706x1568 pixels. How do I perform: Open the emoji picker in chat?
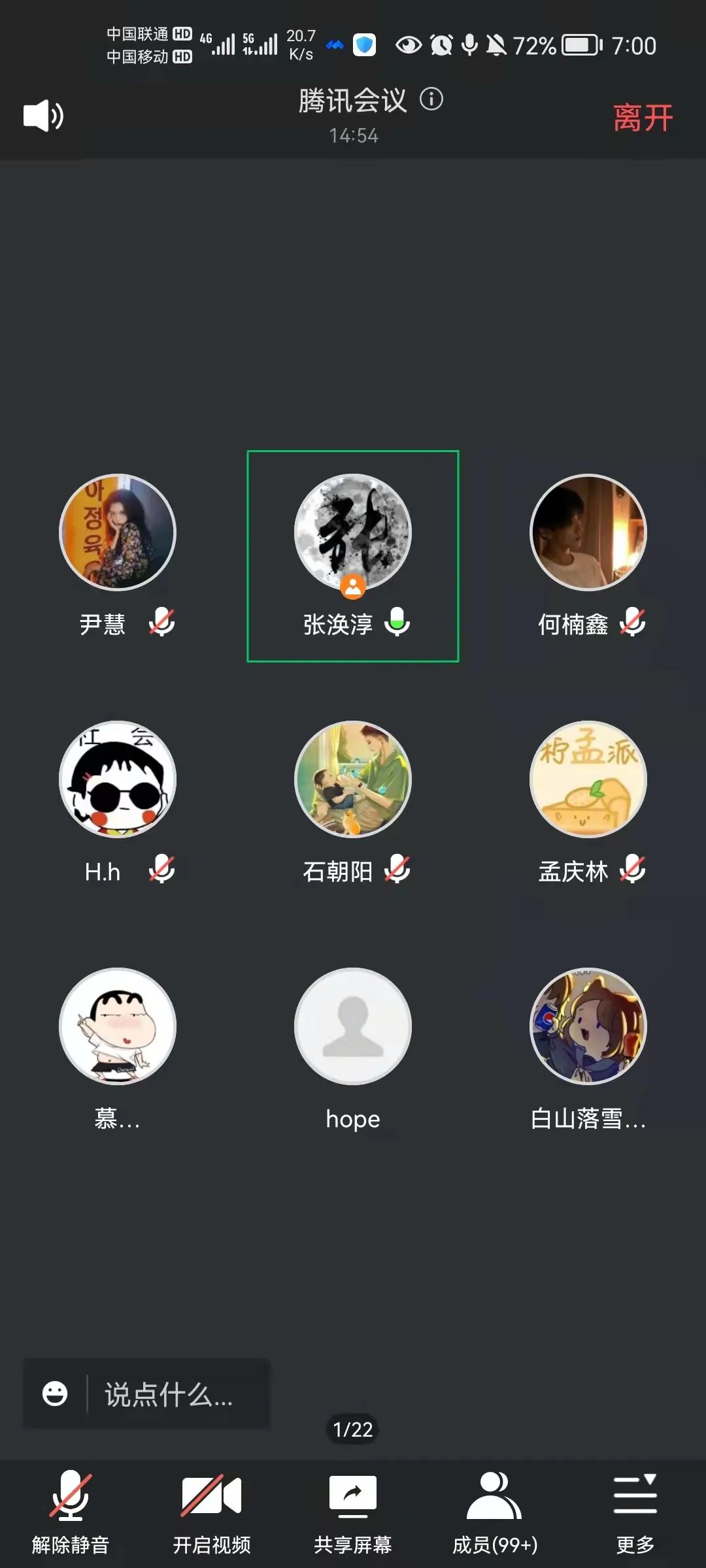[x=55, y=1394]
